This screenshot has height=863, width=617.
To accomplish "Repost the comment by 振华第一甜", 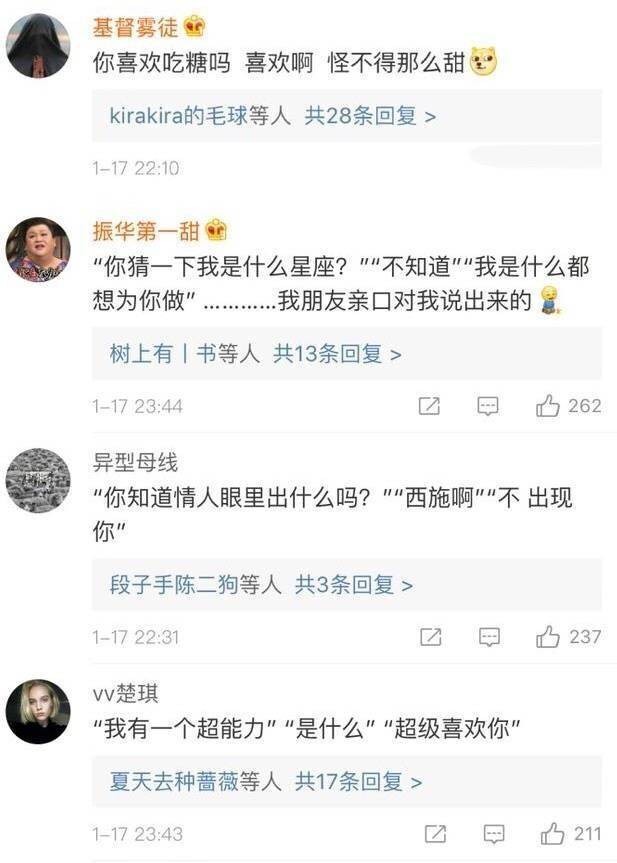I will tap(429, 406).
